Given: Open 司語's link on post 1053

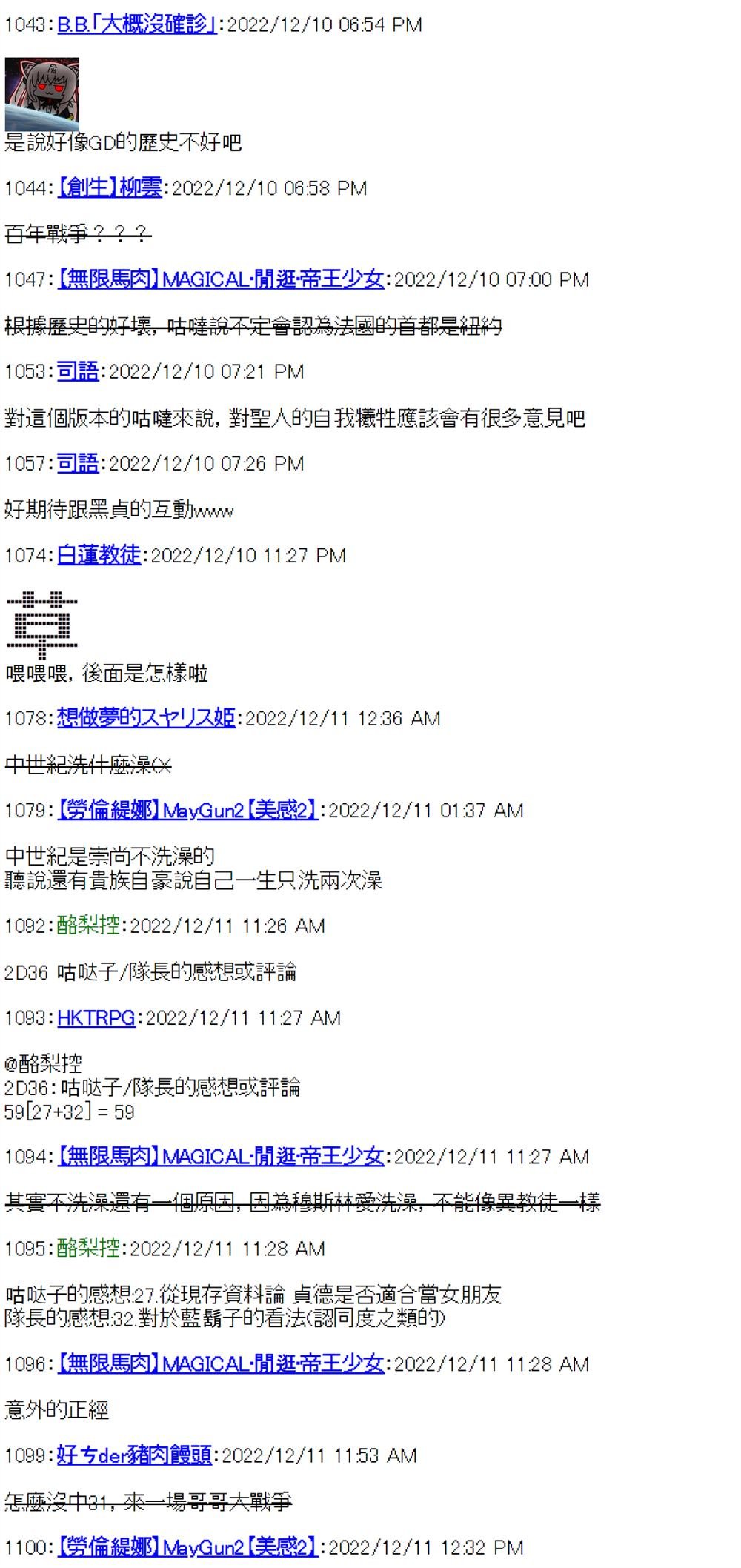Looking at the screenshot, I should click(x=78, y=371).
